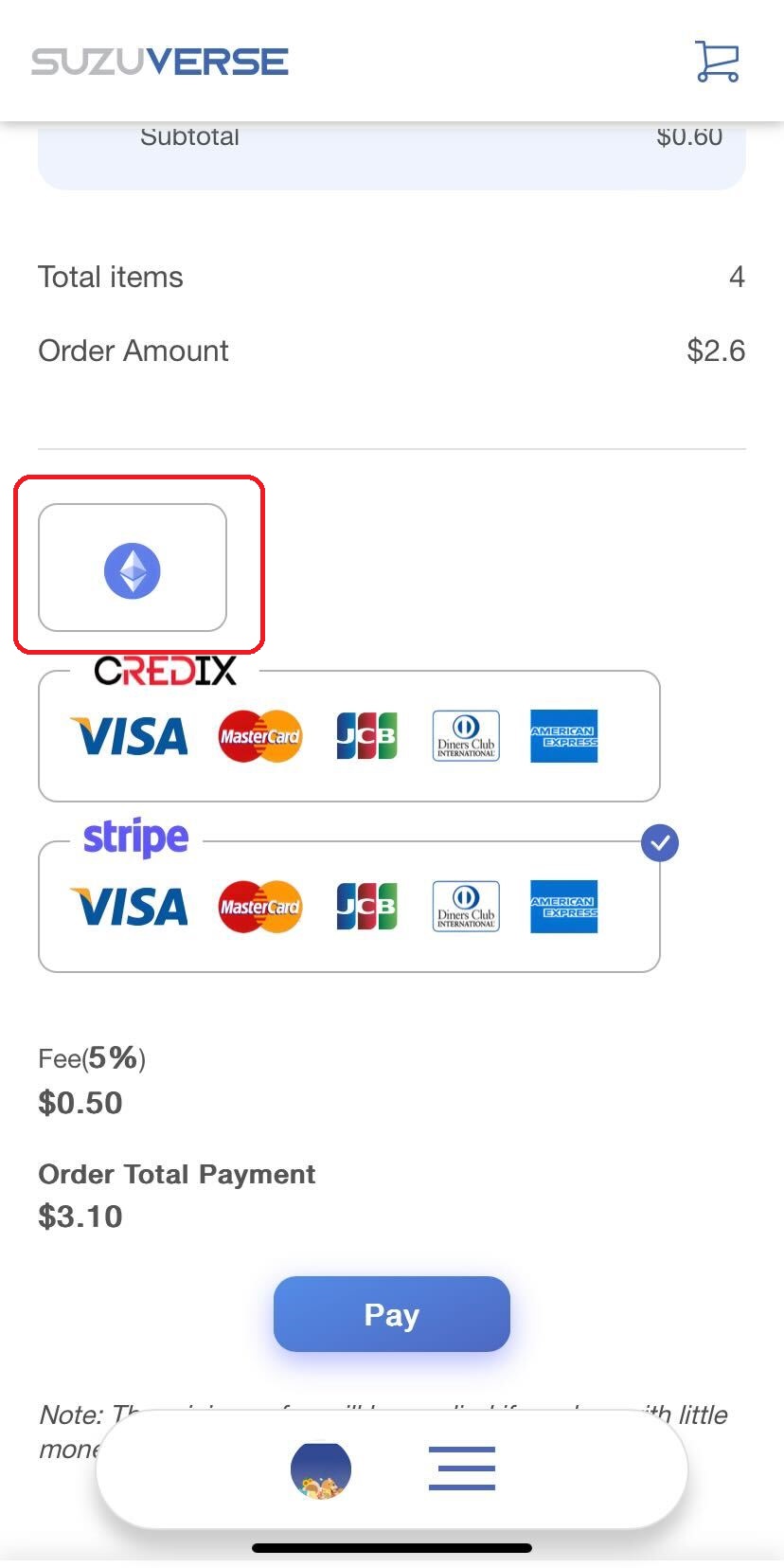Tap the Pay button

click(391, 1314)
